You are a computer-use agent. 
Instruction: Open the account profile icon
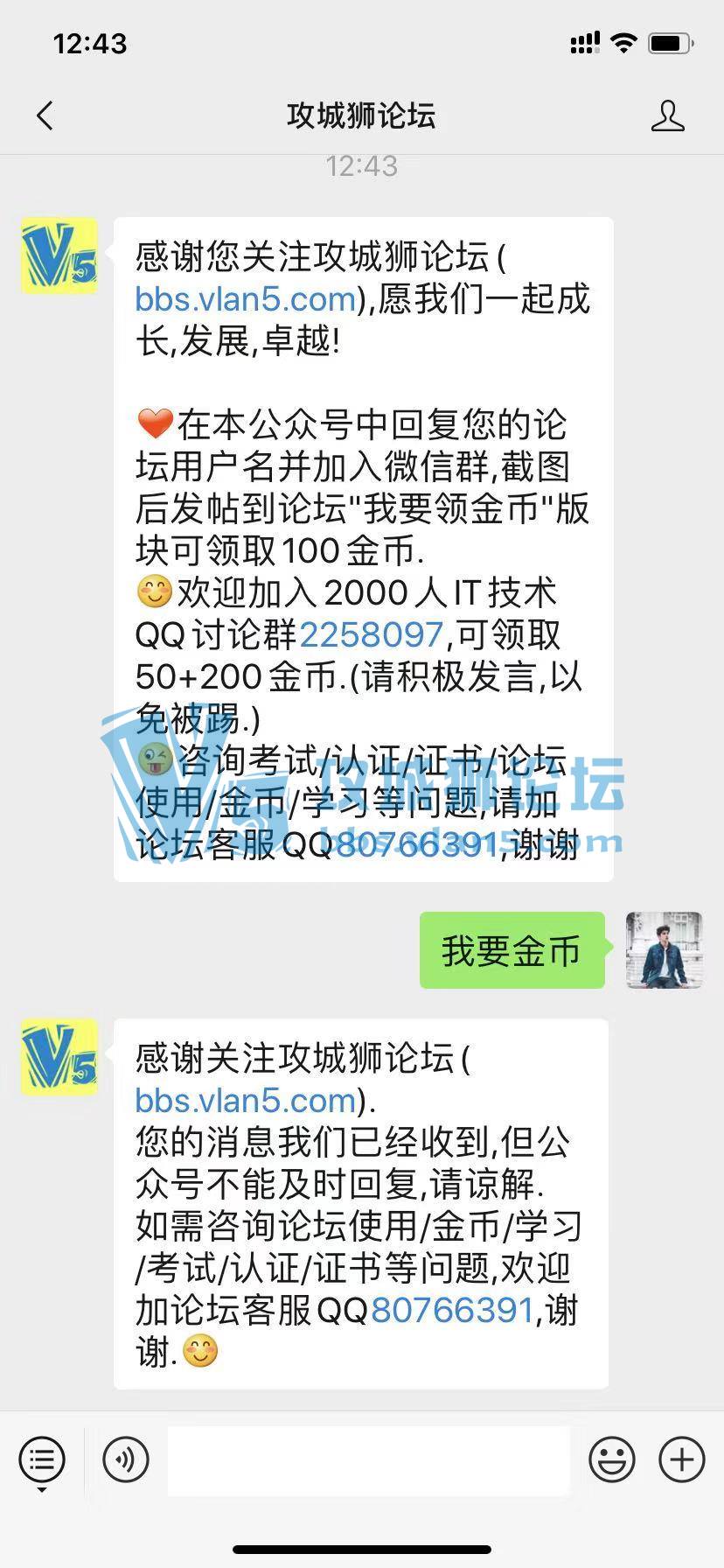667,115
